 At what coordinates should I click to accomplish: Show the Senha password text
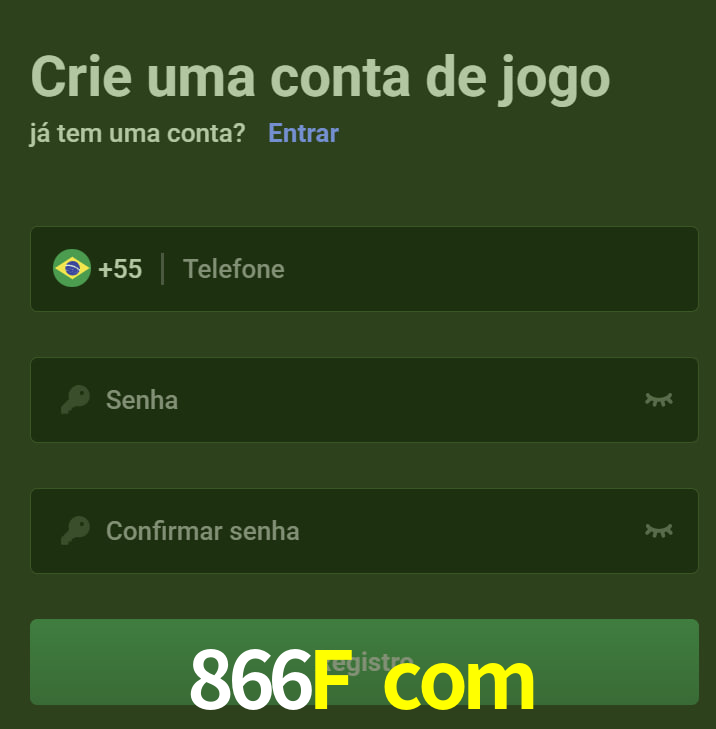658,400
